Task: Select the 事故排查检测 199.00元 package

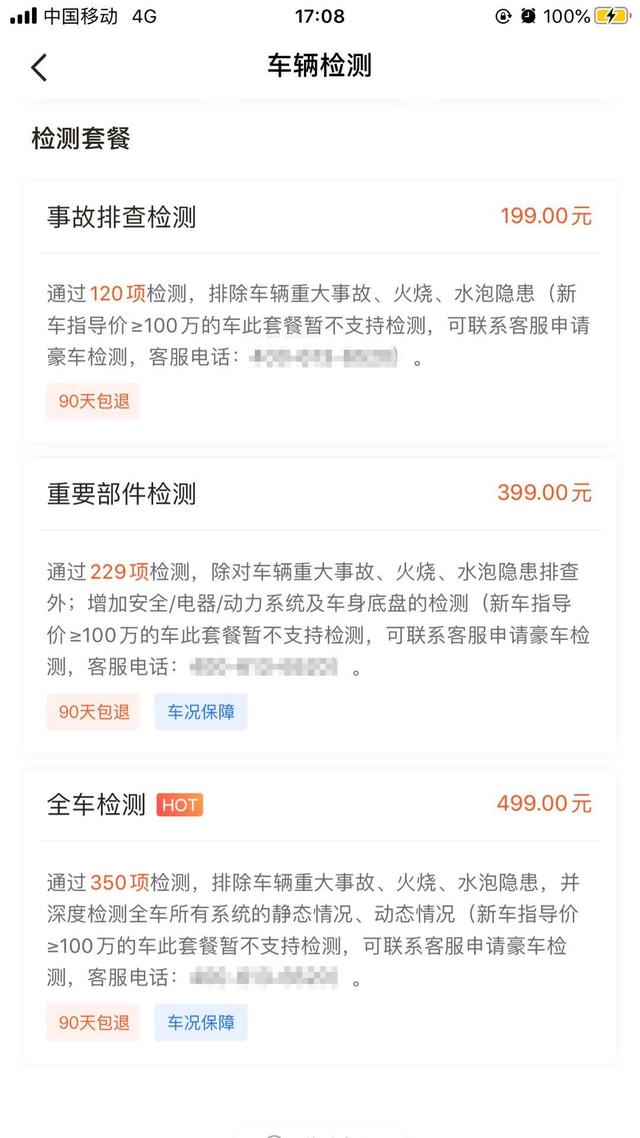Action: 320,215
